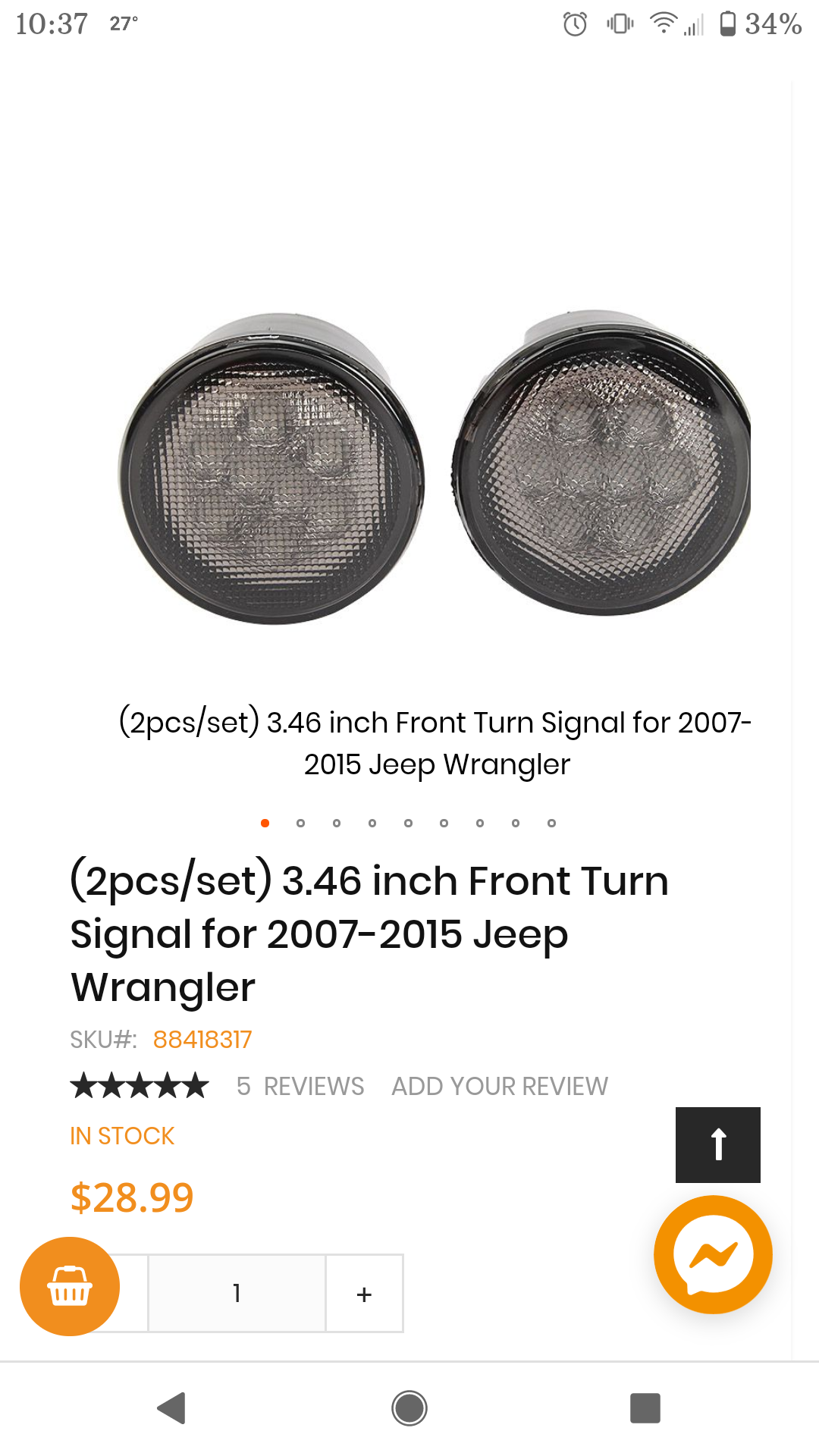Increase quantity with the plus button
Viewport: 819px width, 1456px height.
point(364,1294)
